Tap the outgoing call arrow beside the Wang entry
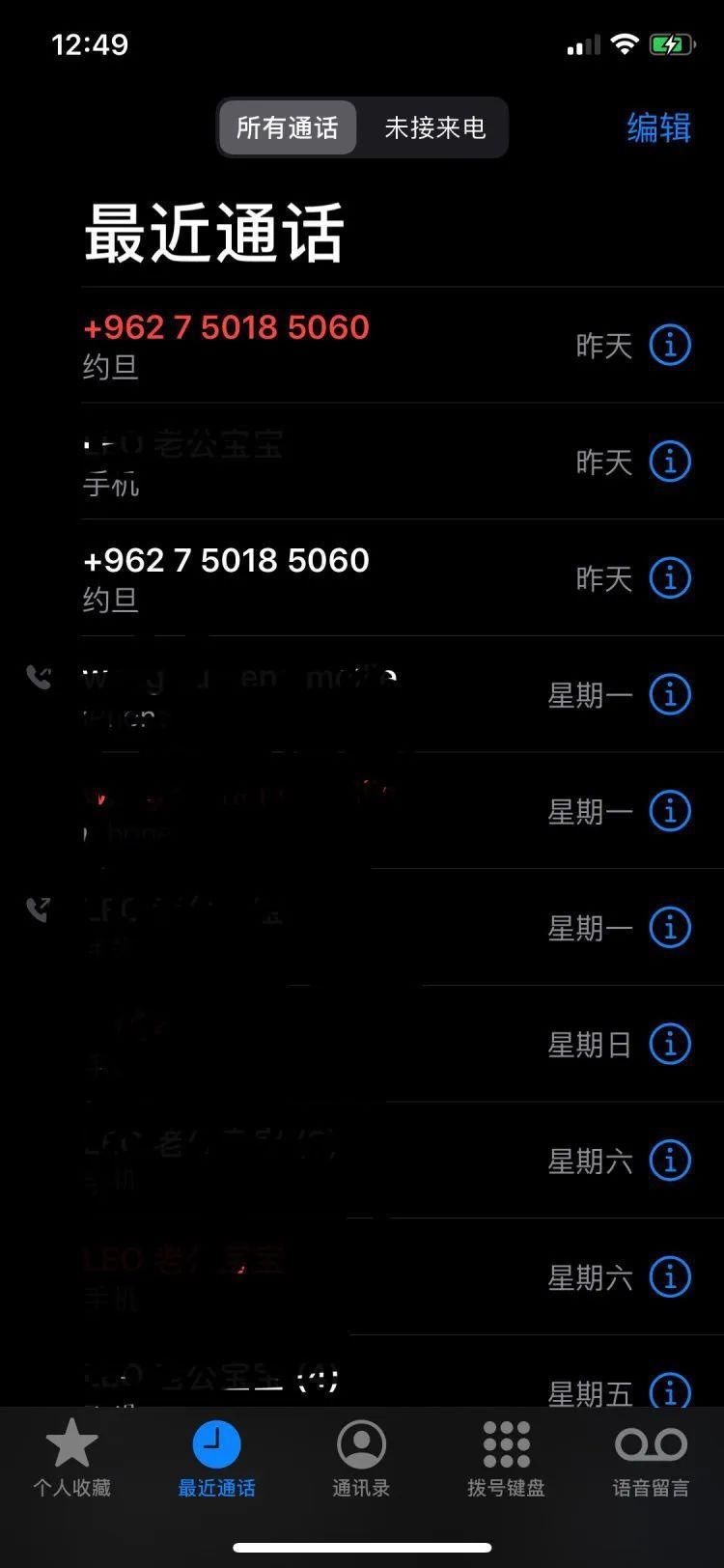Viewport: 724px width, 1568px height. pyautogui.click(x=39, y=678)
